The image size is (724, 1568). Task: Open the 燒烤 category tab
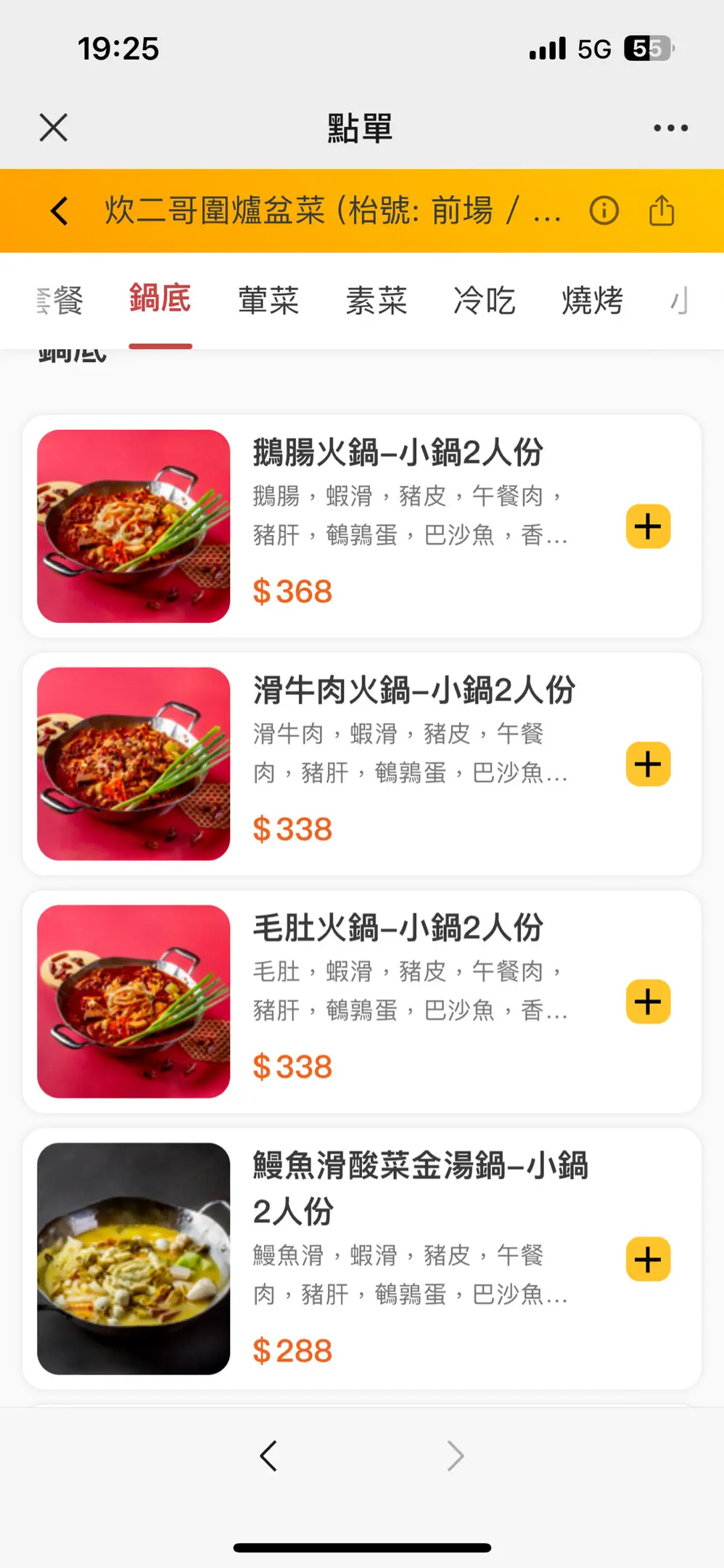(x=592, y=301)
